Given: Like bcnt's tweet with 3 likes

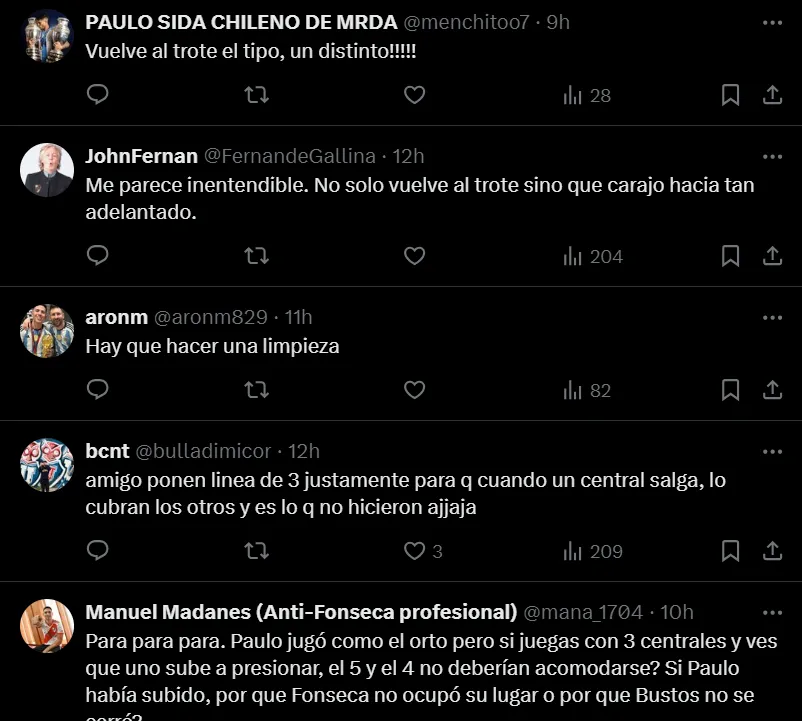Looking at the screenshot, I should click(414, 551).
